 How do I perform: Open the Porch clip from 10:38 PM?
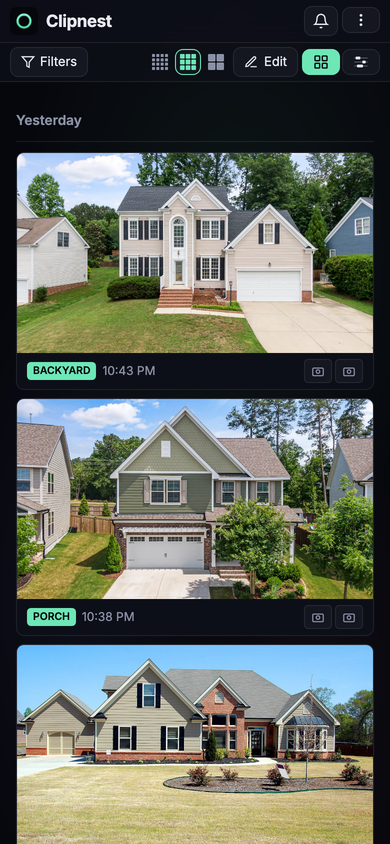pos(195,499)
